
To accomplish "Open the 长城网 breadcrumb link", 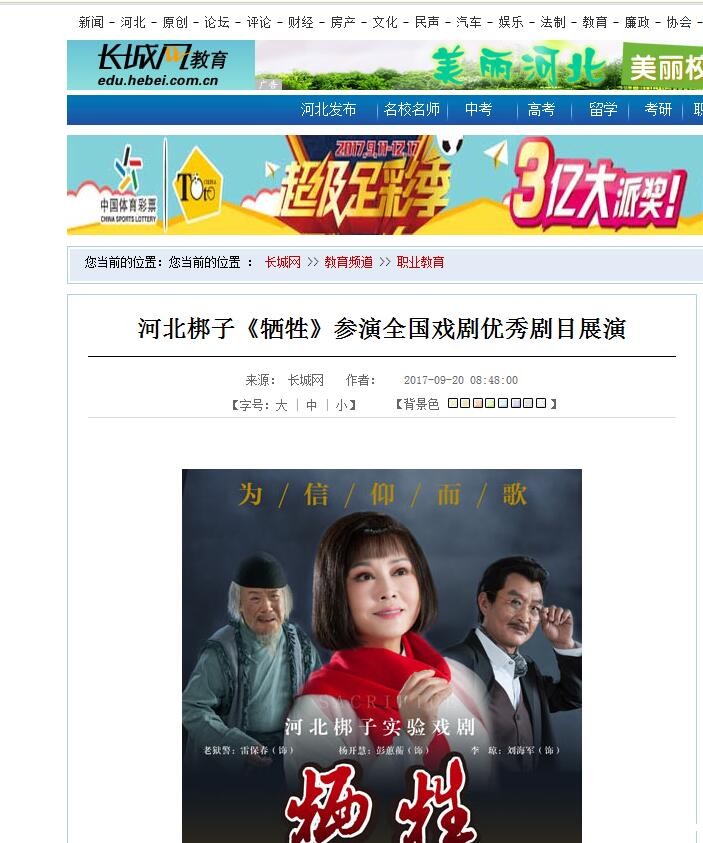I will (x=282, y=262).
